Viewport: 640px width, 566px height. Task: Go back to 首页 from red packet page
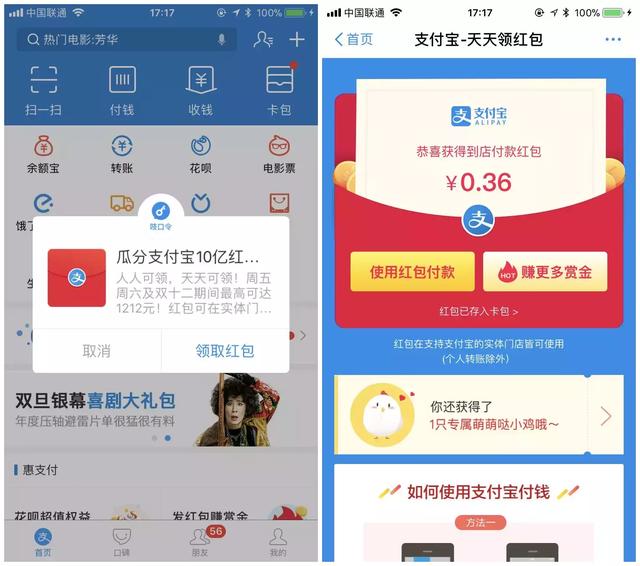coord(354,39)
